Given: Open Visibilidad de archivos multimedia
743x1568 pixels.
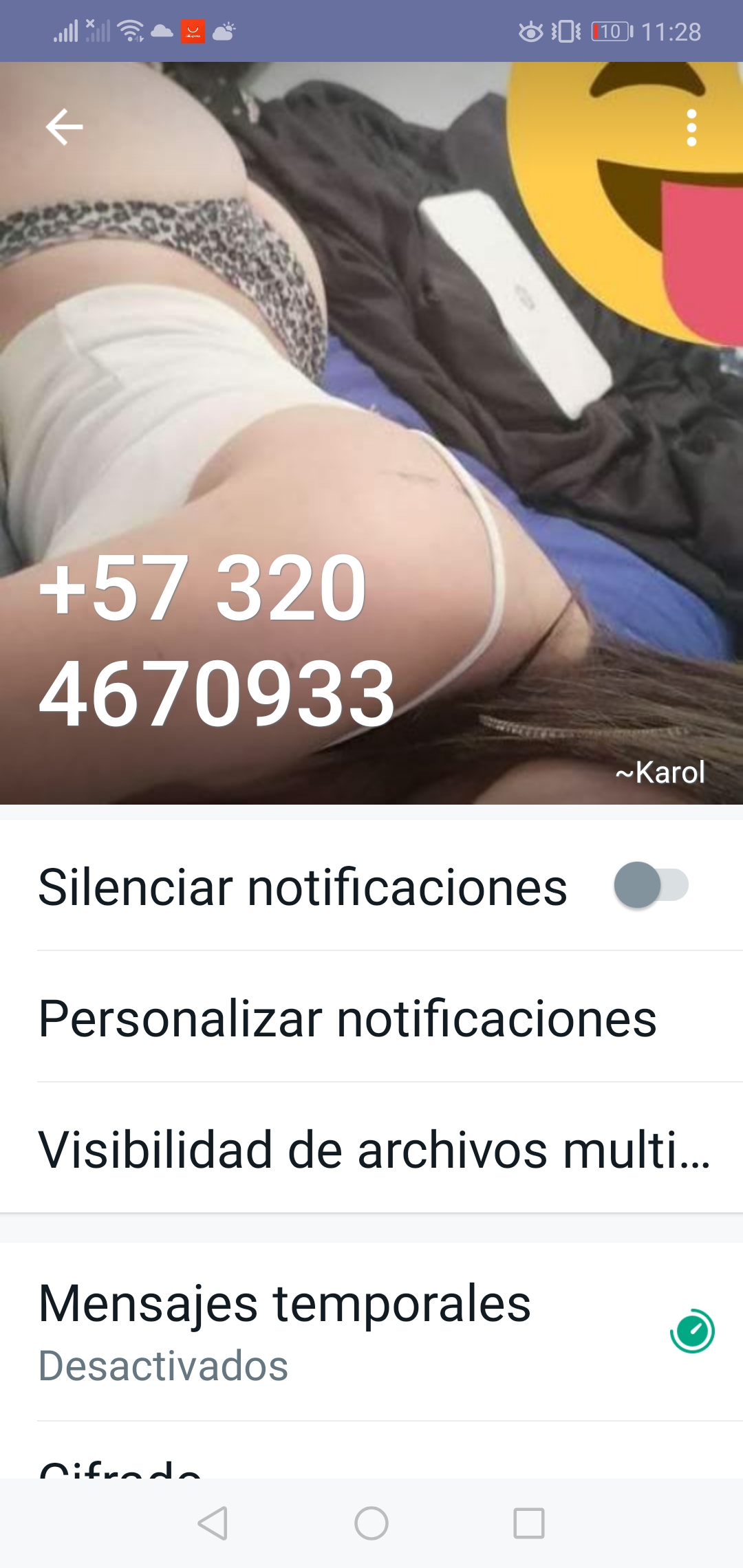Looking at the screenshot, I should 374,1150.
